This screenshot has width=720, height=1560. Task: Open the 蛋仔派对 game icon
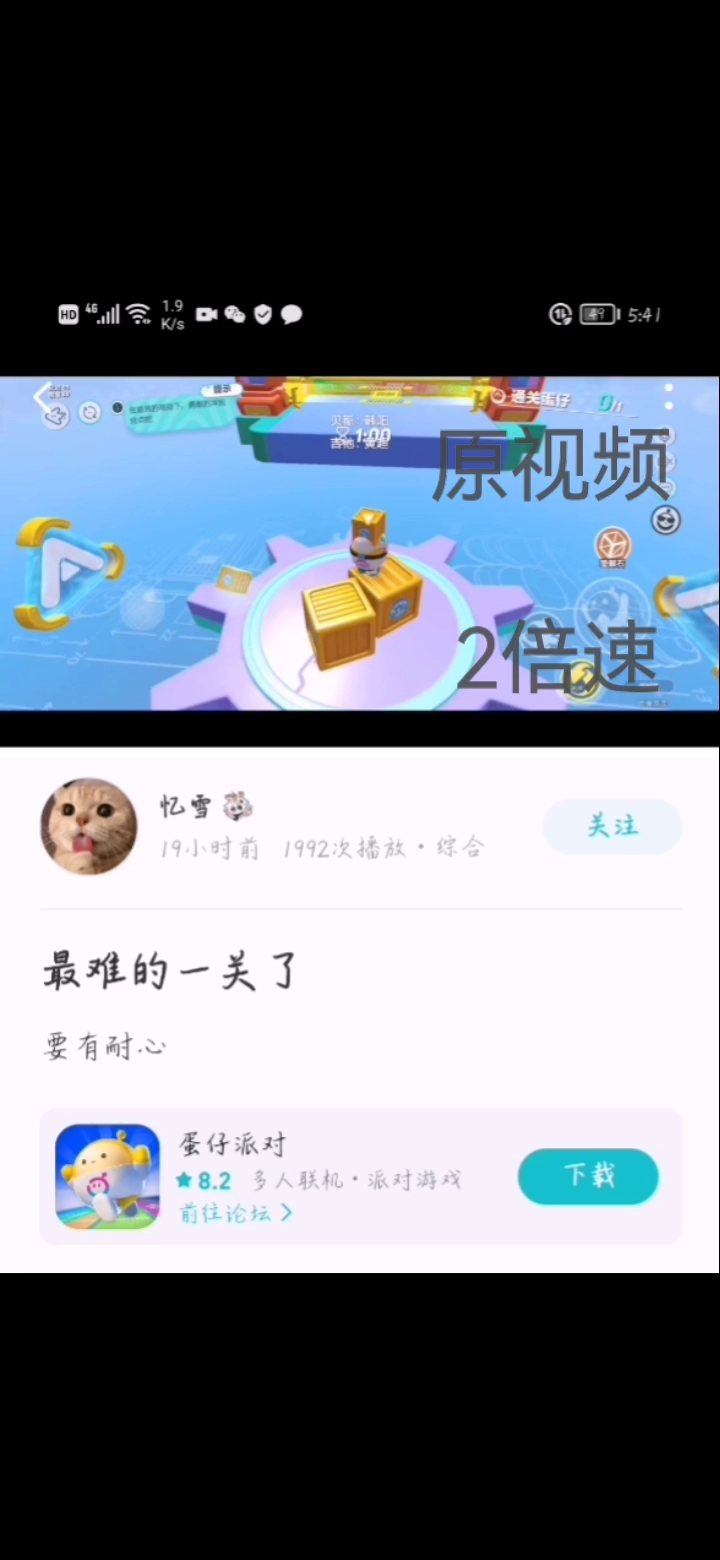coord(107,1176)
